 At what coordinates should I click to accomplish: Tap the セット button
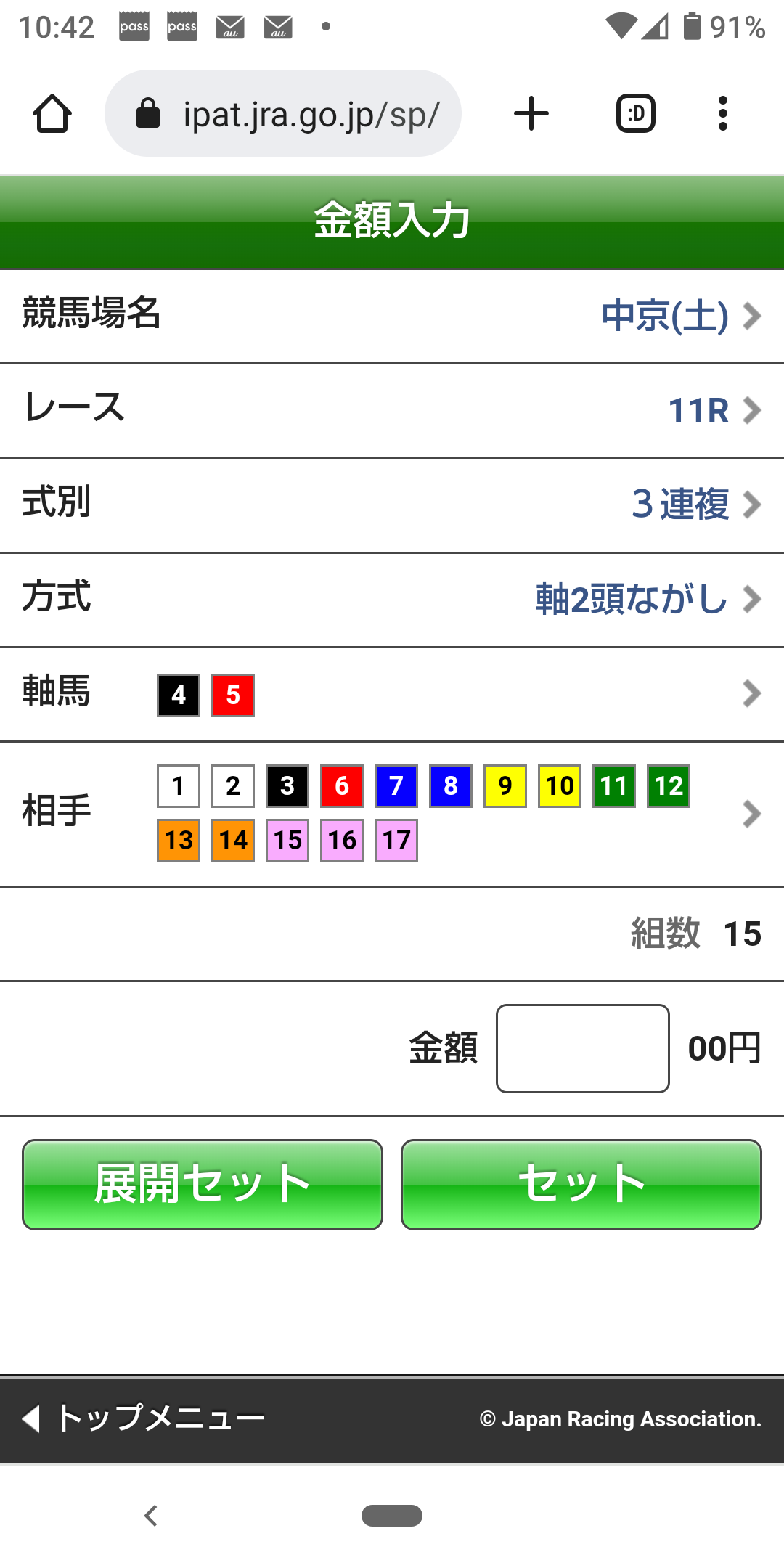pos(581,1184)
